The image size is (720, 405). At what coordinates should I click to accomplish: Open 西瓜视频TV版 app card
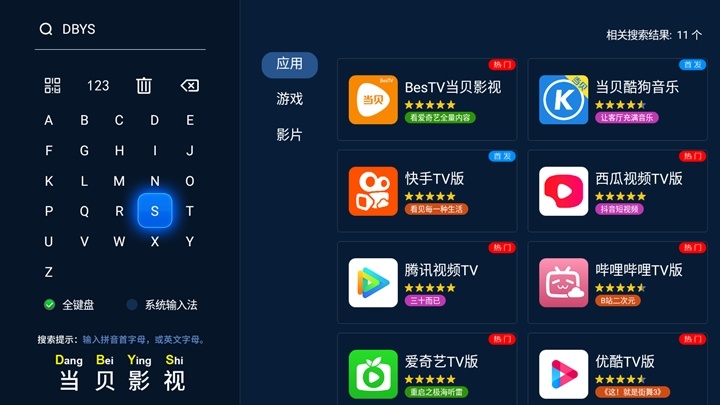click(x=617, y=191)
